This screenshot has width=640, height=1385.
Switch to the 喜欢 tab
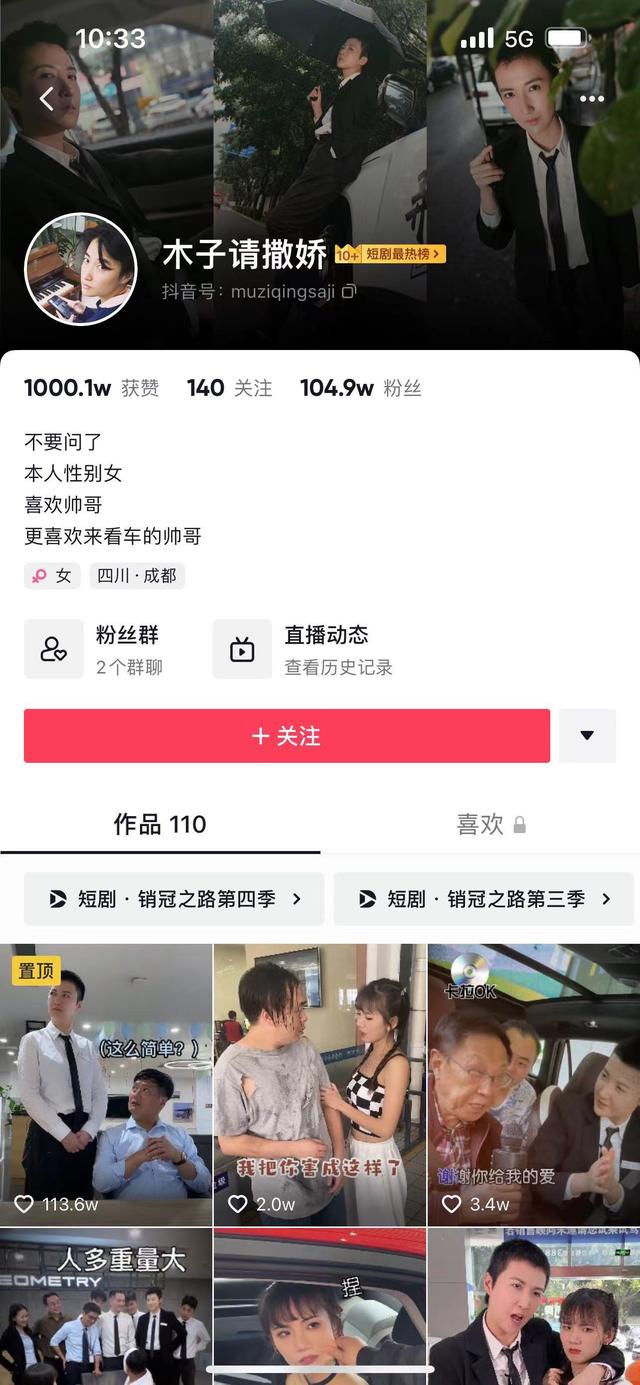click(x=490, y=824)
